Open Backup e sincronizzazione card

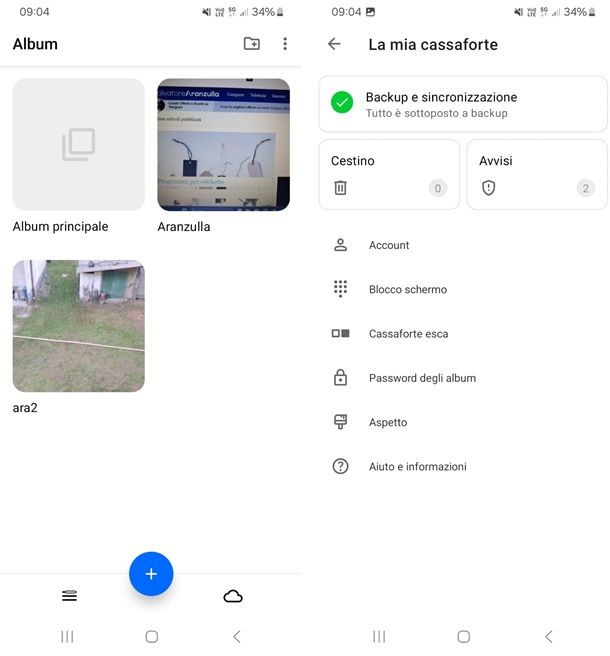coord(463,104)
